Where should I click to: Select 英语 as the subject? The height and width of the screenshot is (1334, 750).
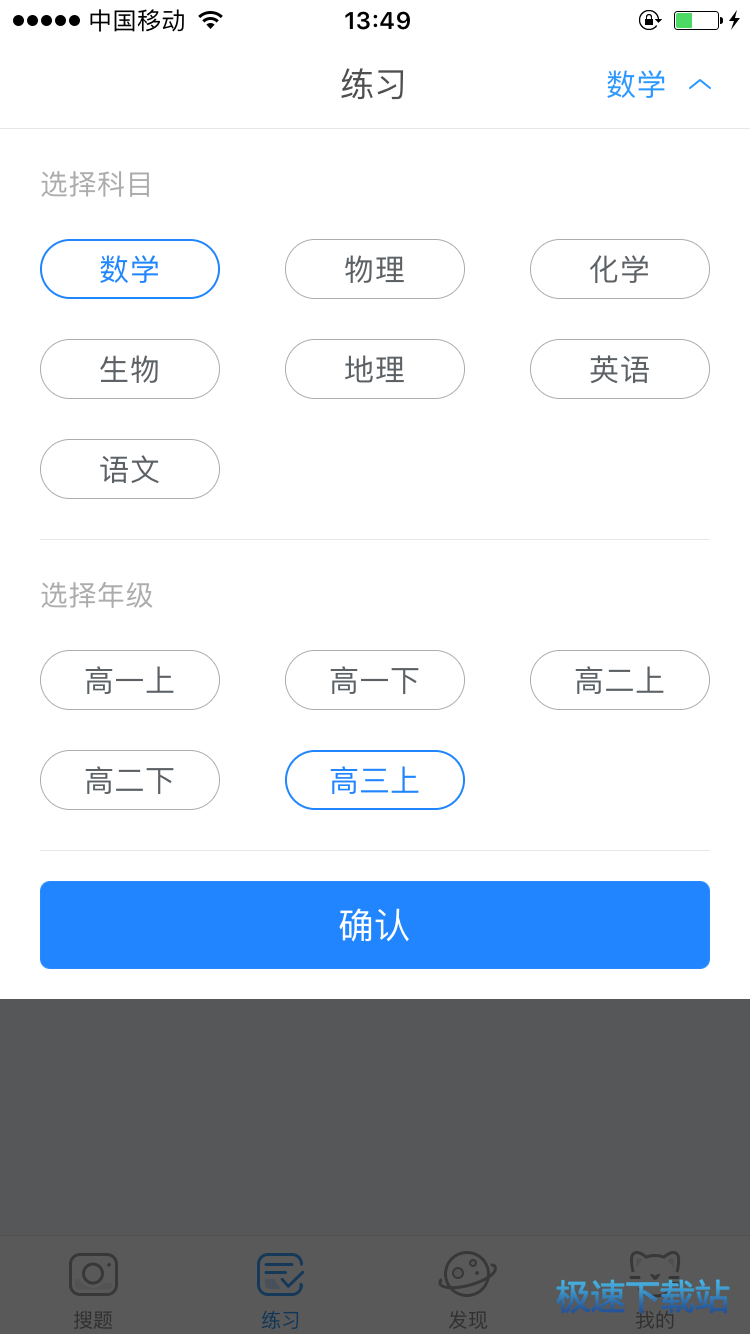(x=620, y=369)
